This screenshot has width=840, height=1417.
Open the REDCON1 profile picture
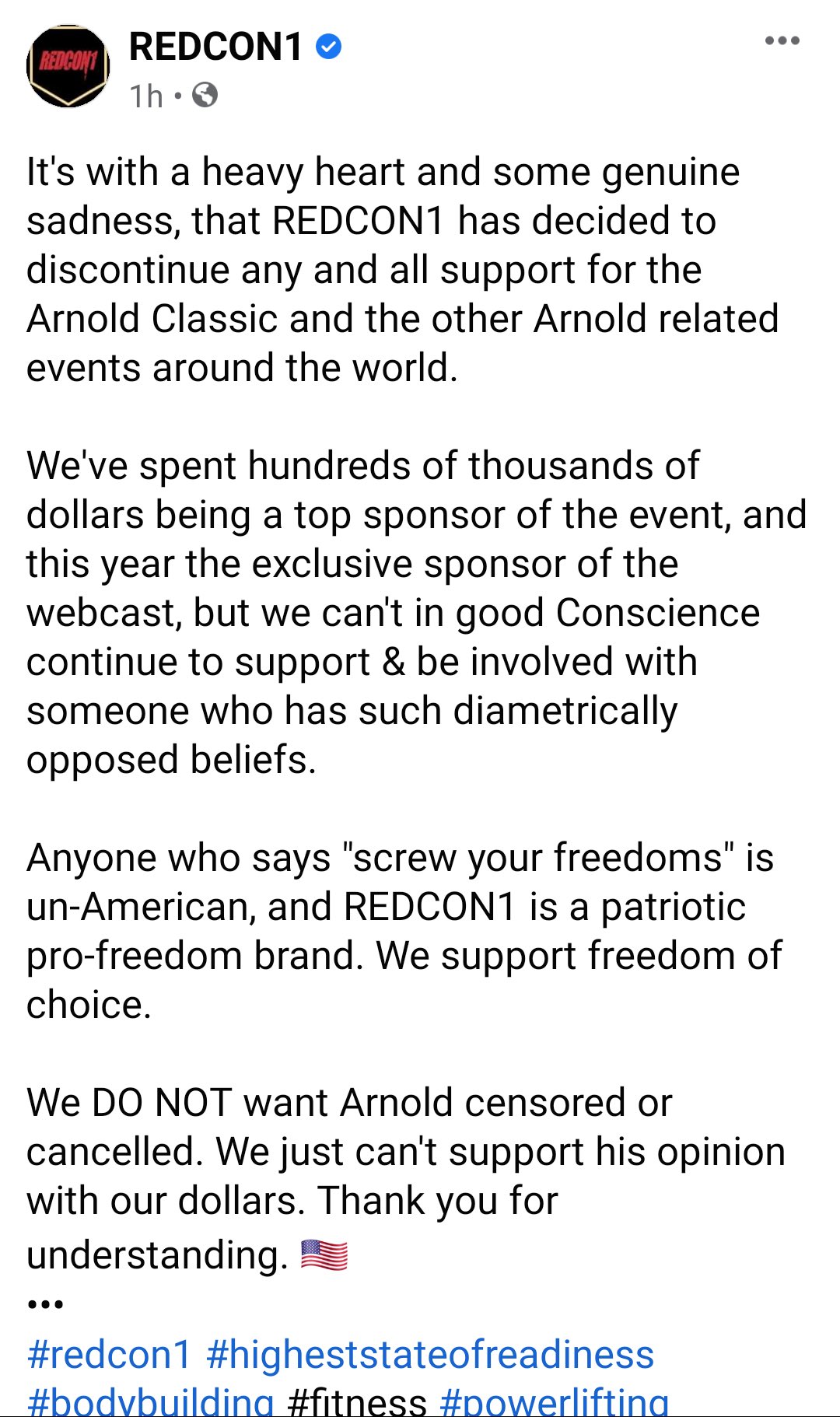68,66
